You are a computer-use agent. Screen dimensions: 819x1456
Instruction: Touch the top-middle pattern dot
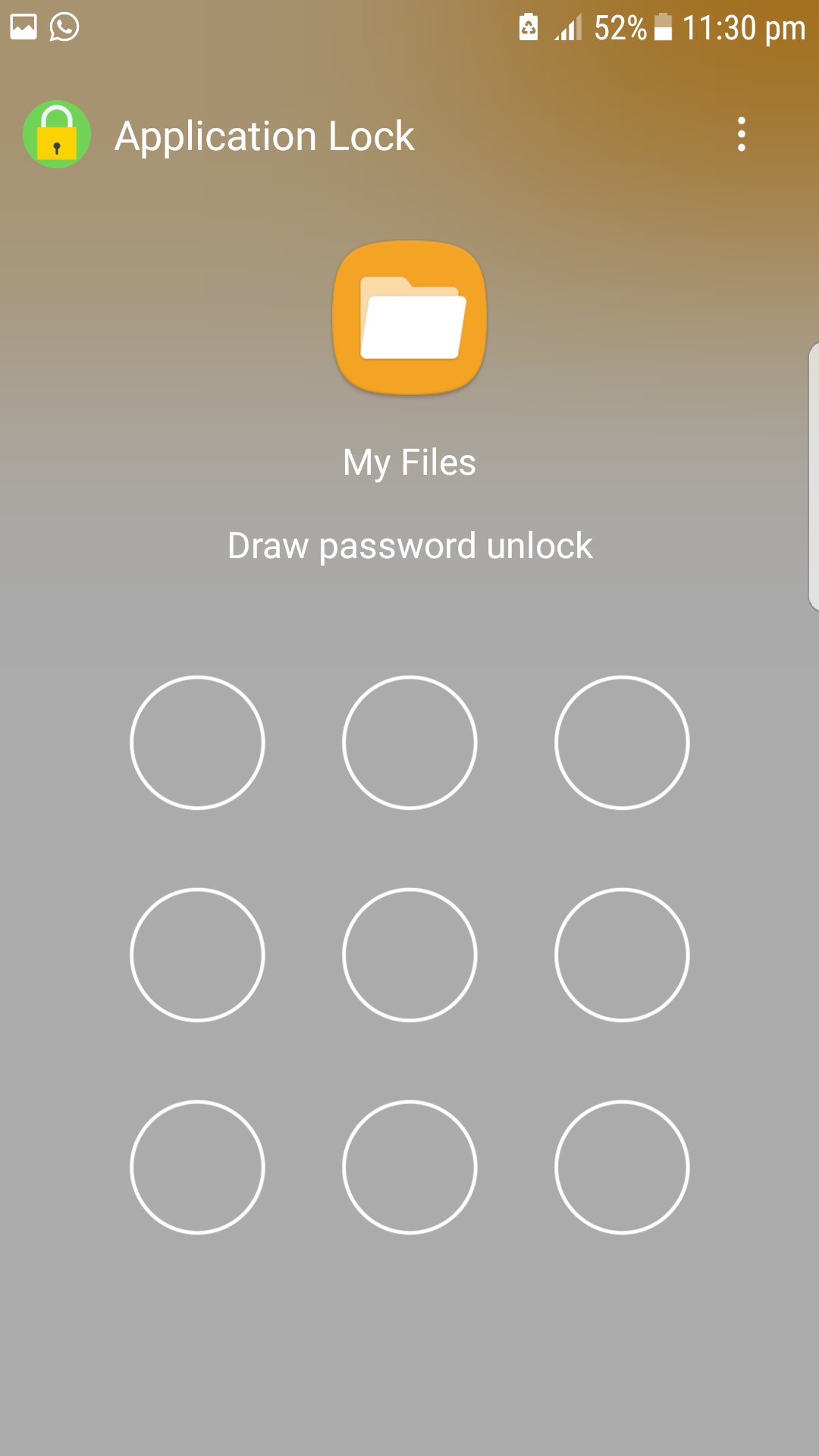pyautogui.click(x=409, y=742)
